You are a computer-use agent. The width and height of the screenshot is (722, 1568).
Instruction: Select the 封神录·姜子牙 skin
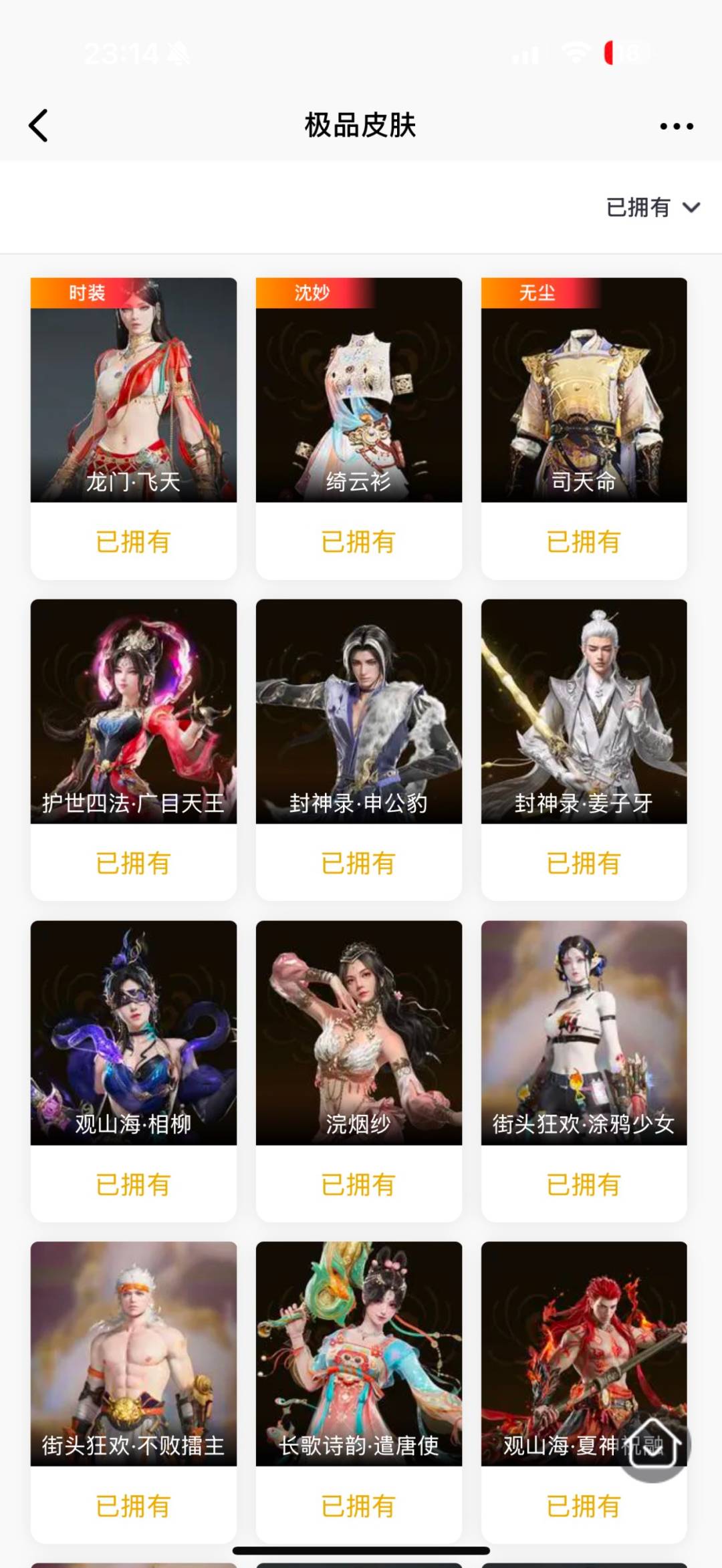click(584, 712)
